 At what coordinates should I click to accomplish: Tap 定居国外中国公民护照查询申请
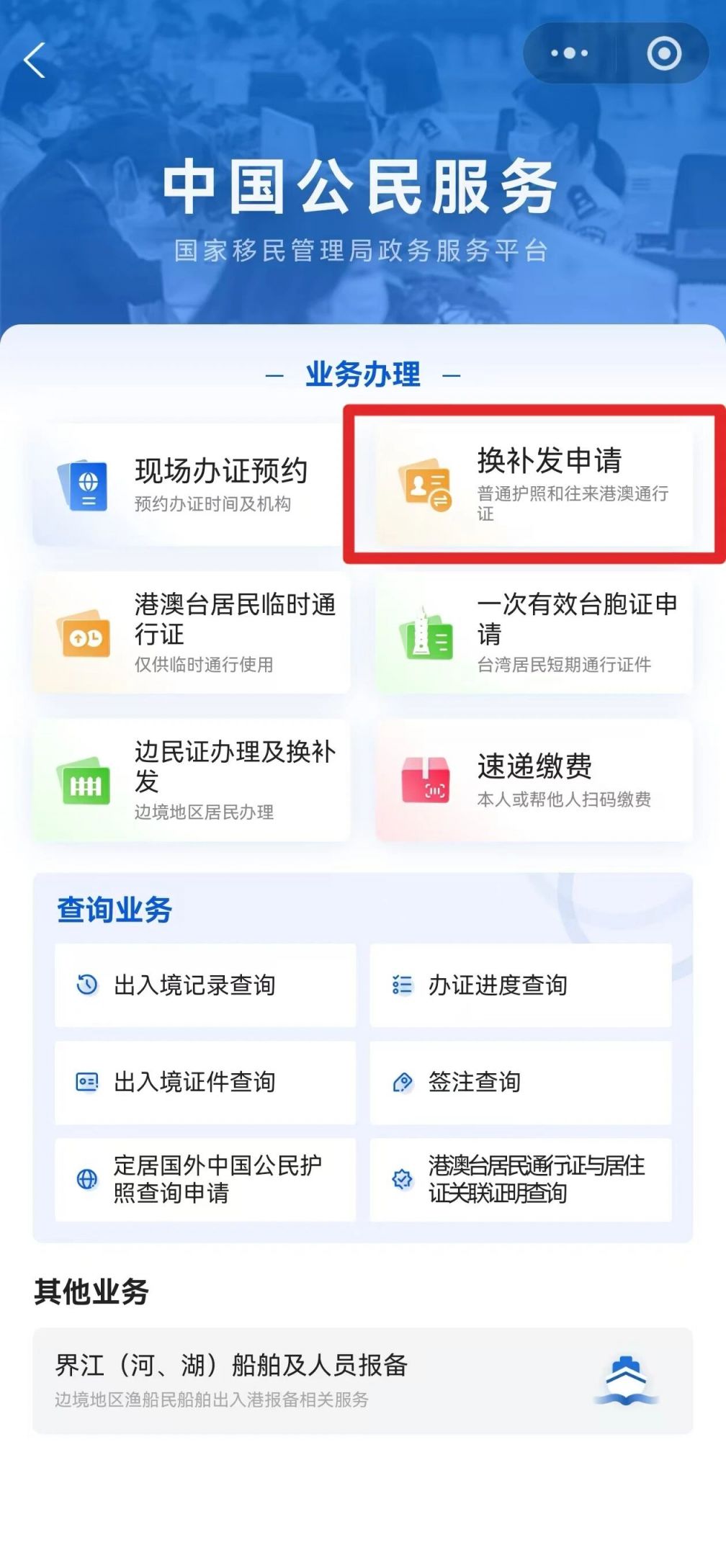pyautogui.click(x=205, y=1179)
